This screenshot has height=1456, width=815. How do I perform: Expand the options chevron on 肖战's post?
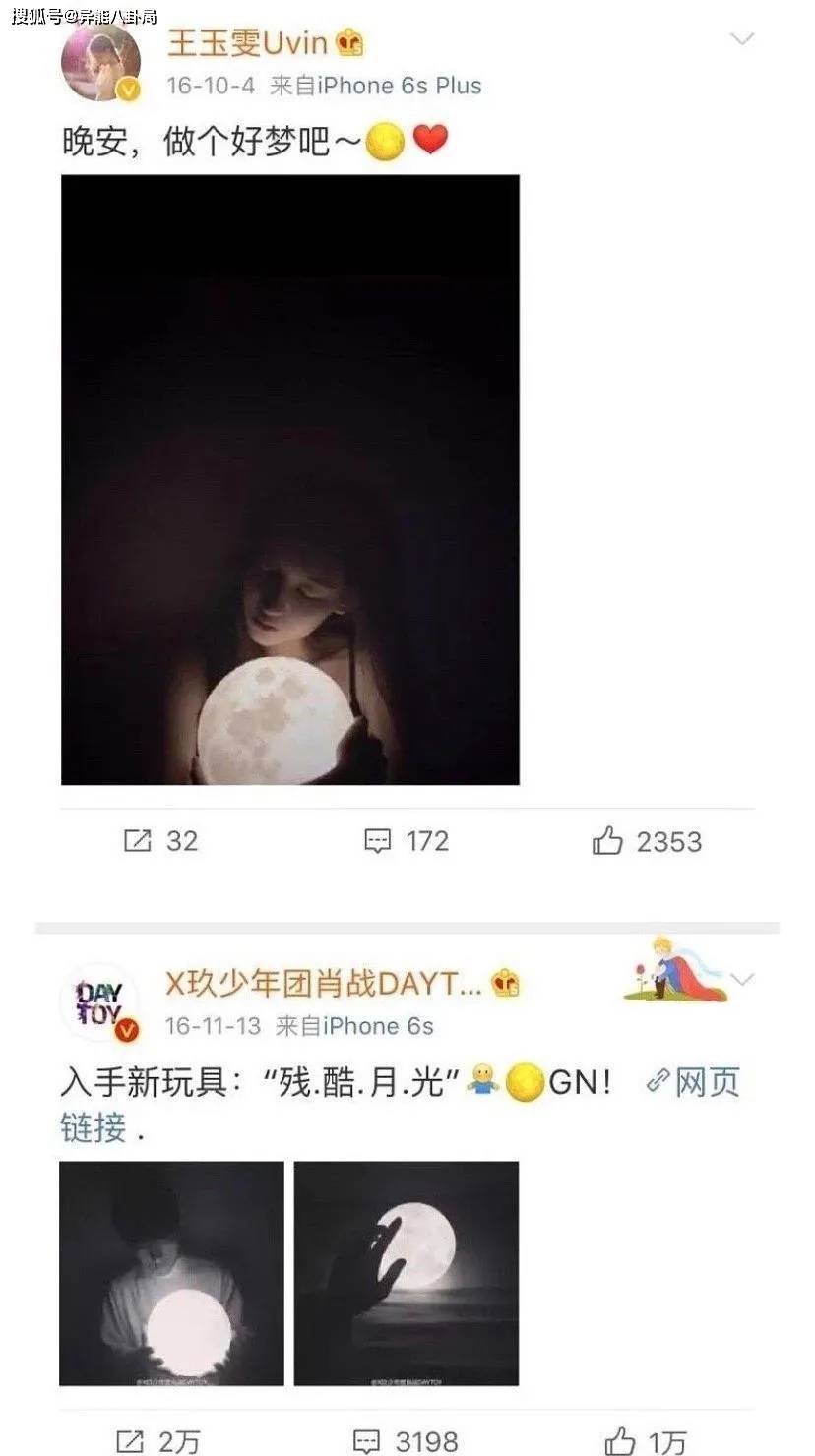pos(743,980)
